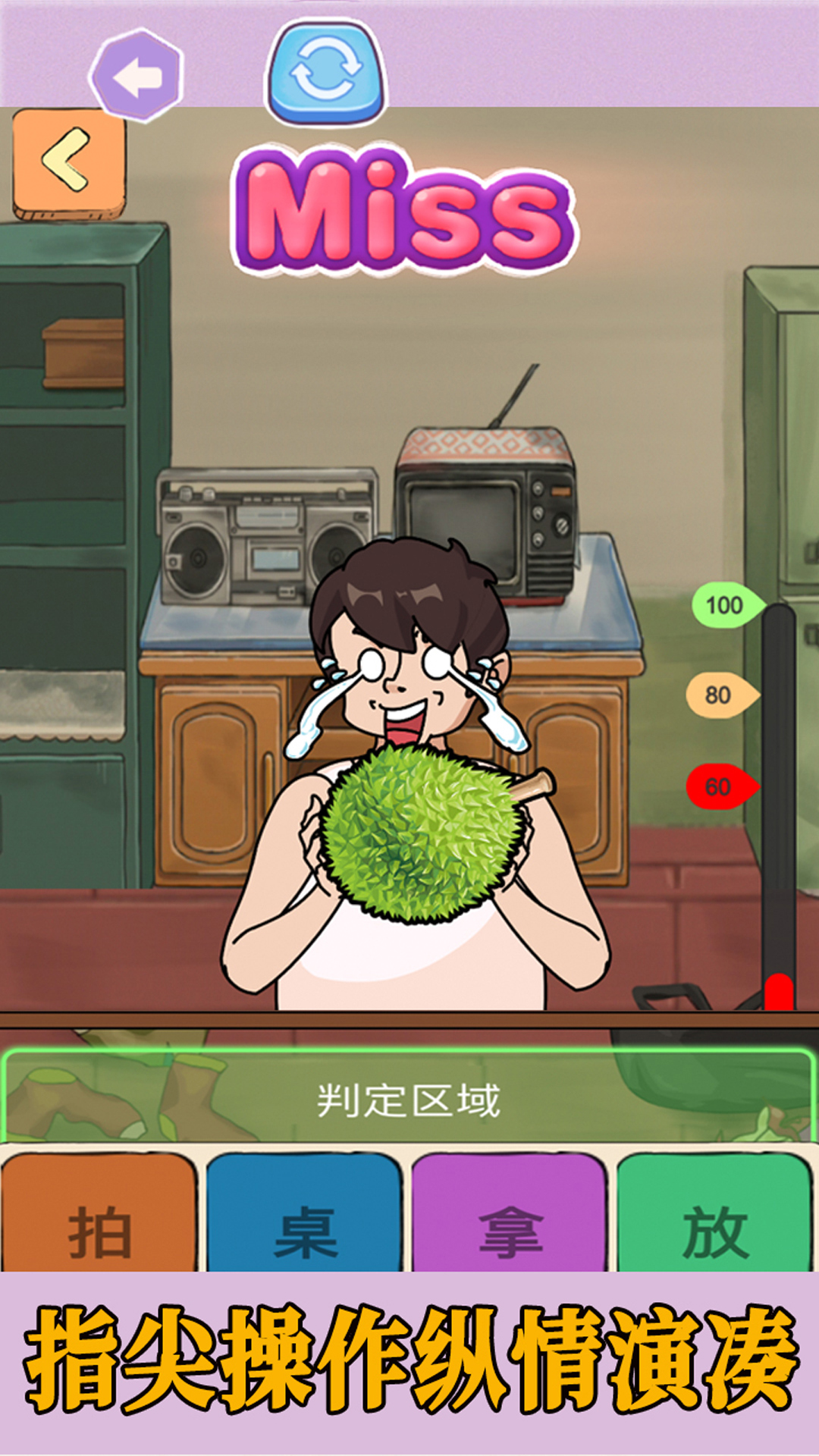Hit the blue 桌 button
The height and width of the screenshot is (1456, 819).
click(305, 1213)
